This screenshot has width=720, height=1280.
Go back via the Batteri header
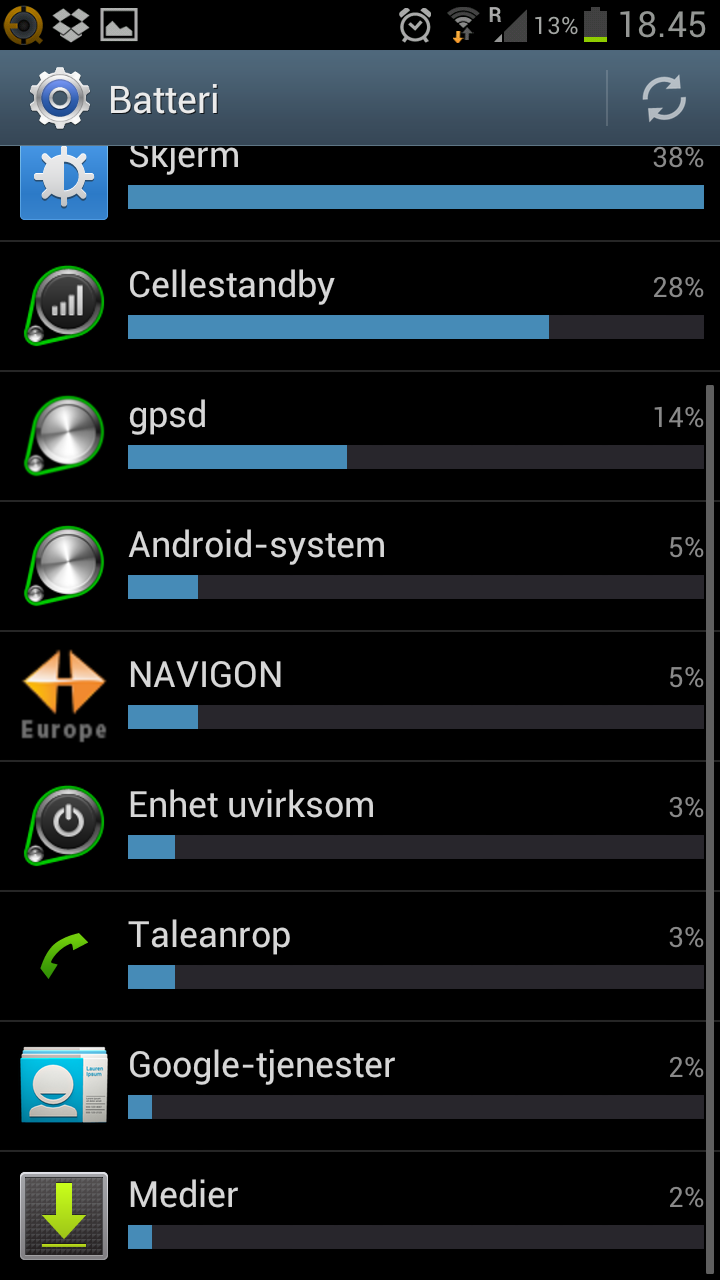click(124, 99)
